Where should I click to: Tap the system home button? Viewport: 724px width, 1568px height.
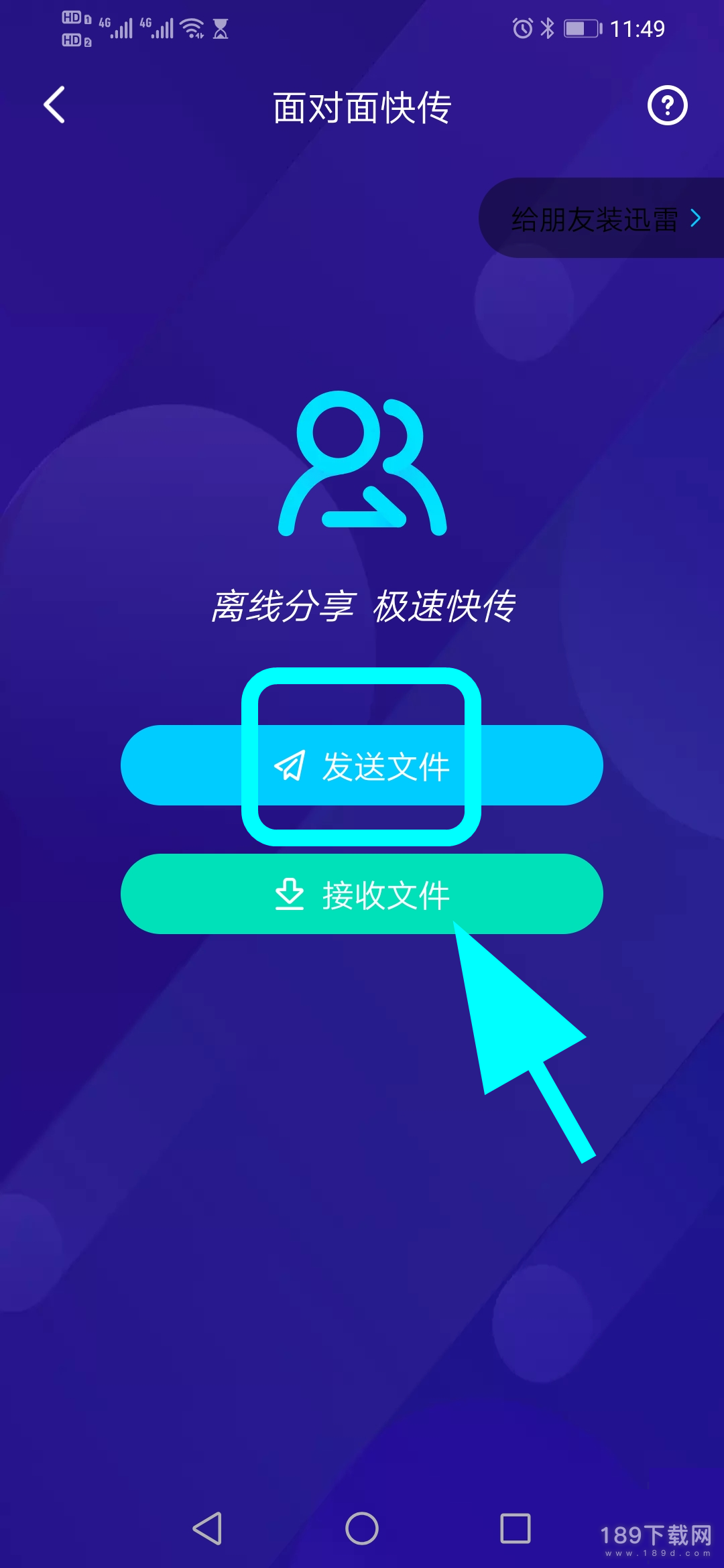(x=362, y=1528)
